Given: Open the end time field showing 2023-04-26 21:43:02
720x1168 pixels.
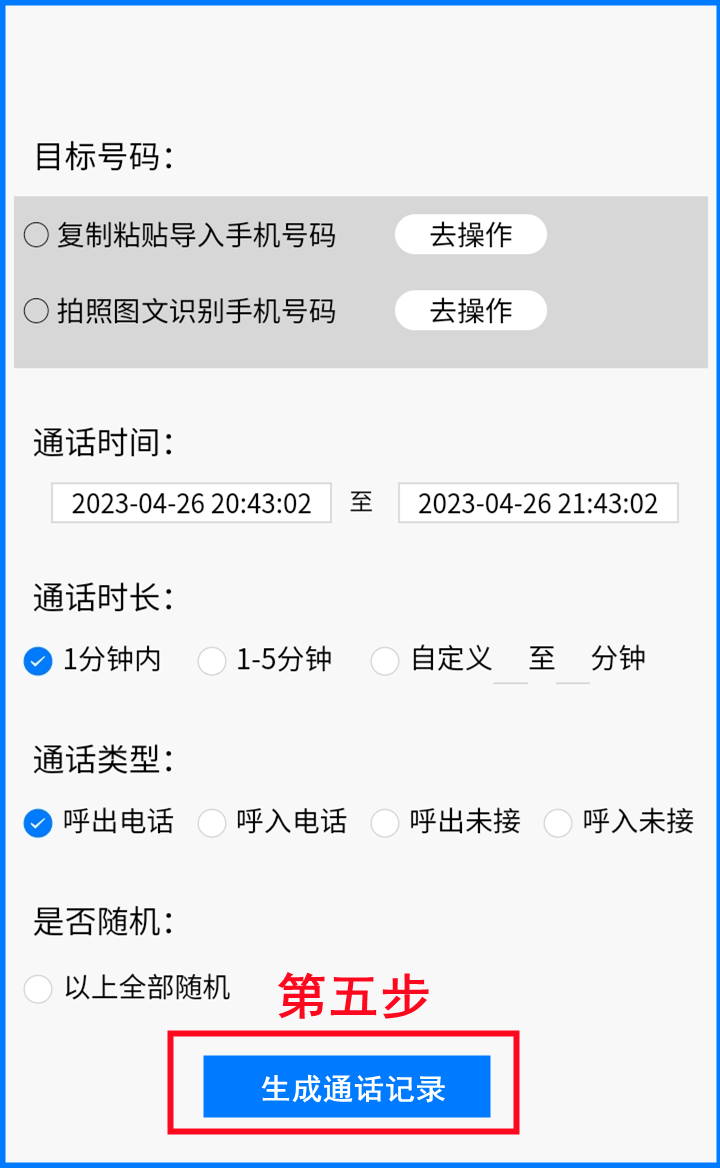Looking at the screenshot, I should 538,503.
